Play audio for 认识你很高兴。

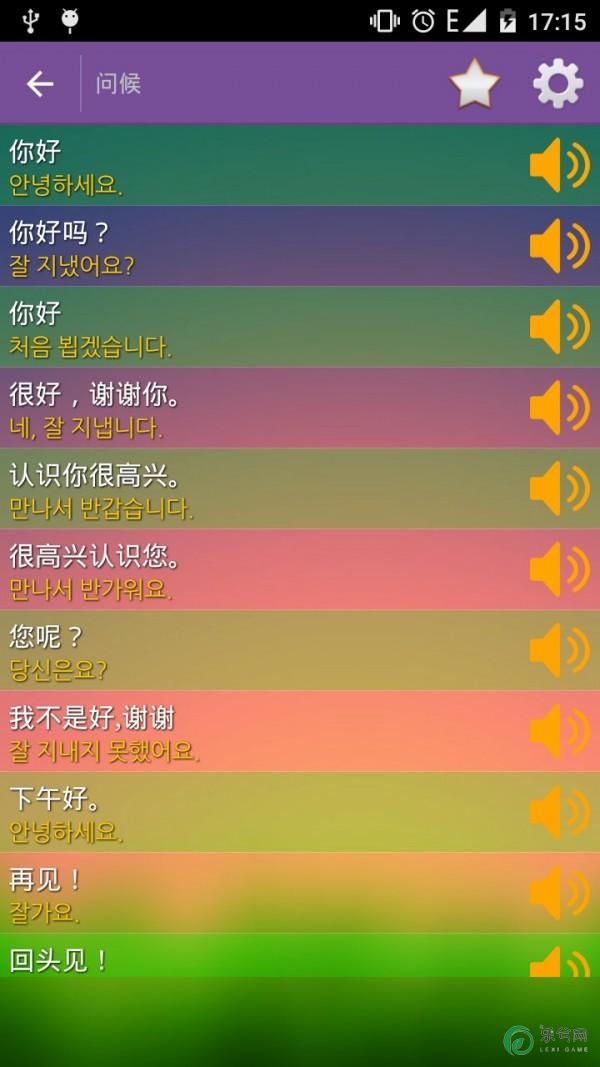coord(559,489)
